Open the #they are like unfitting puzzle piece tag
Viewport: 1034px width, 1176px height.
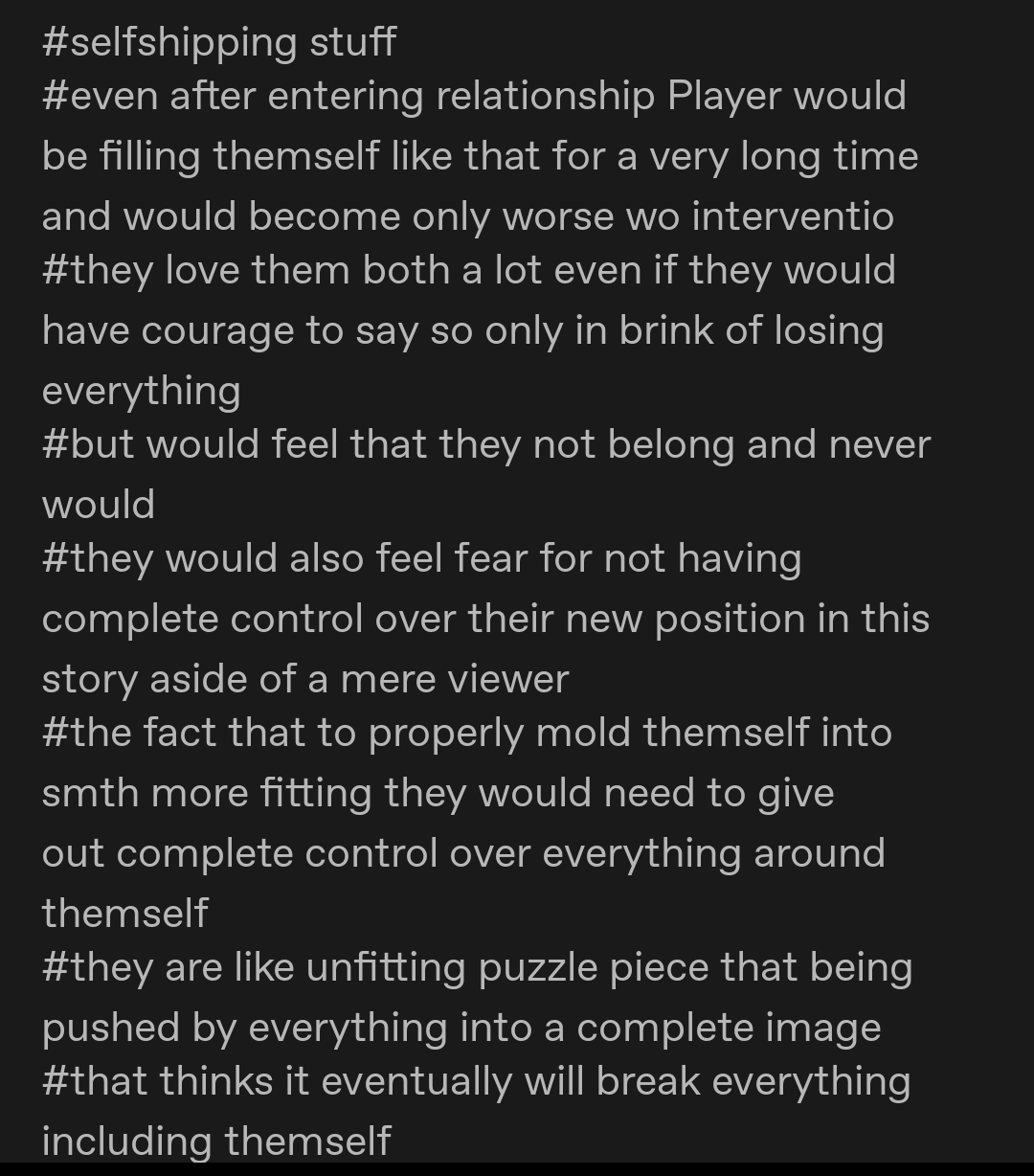476,968
